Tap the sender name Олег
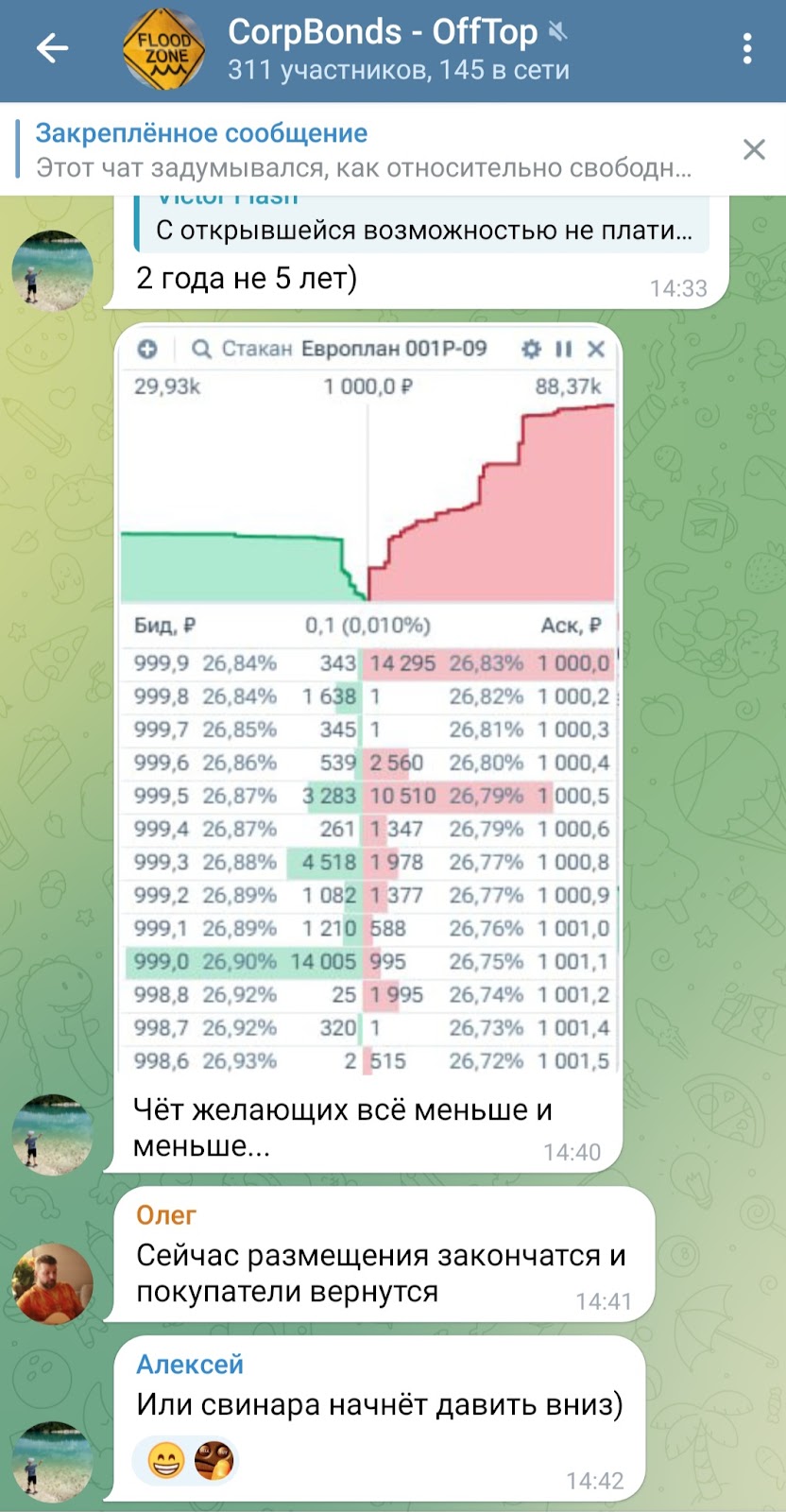The width and height of the screenshot is (786, 1512). click(166, 1215)
